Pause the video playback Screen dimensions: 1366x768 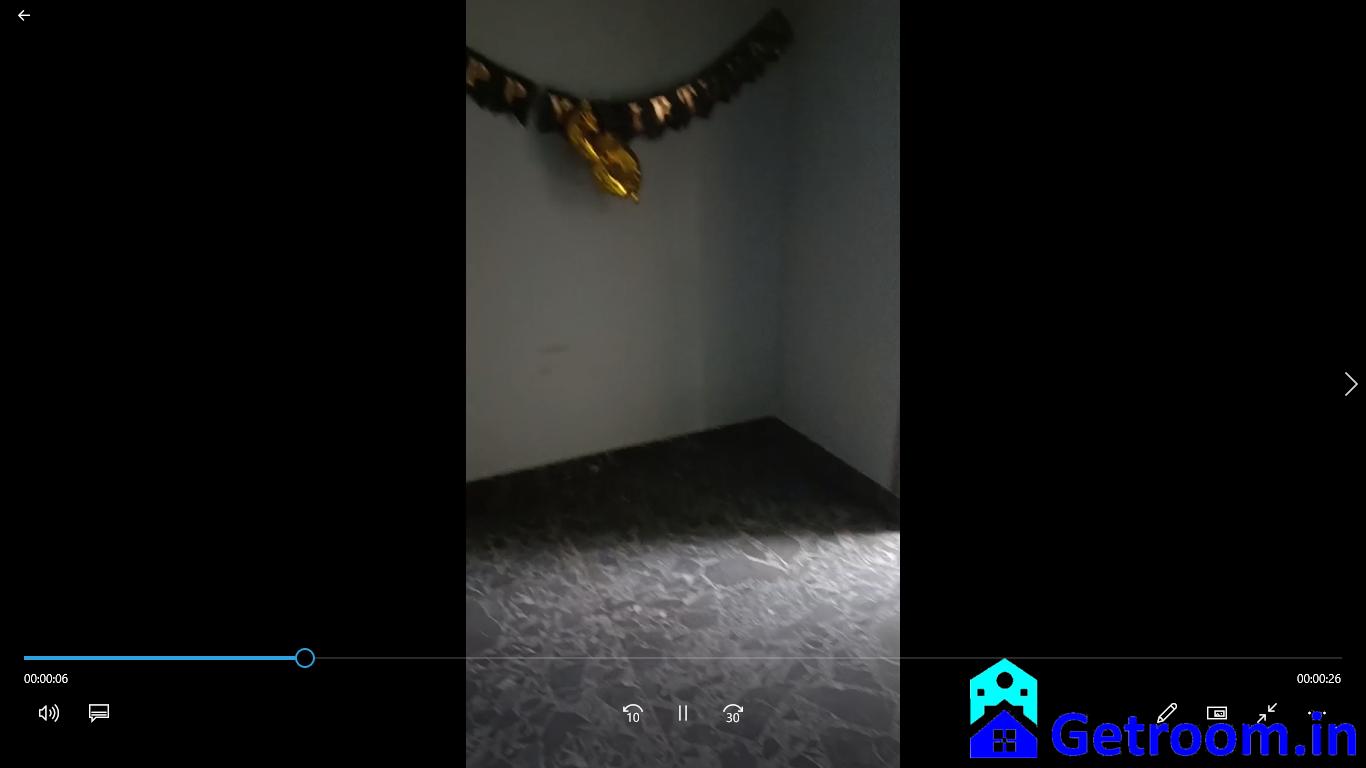coord(683,713)
